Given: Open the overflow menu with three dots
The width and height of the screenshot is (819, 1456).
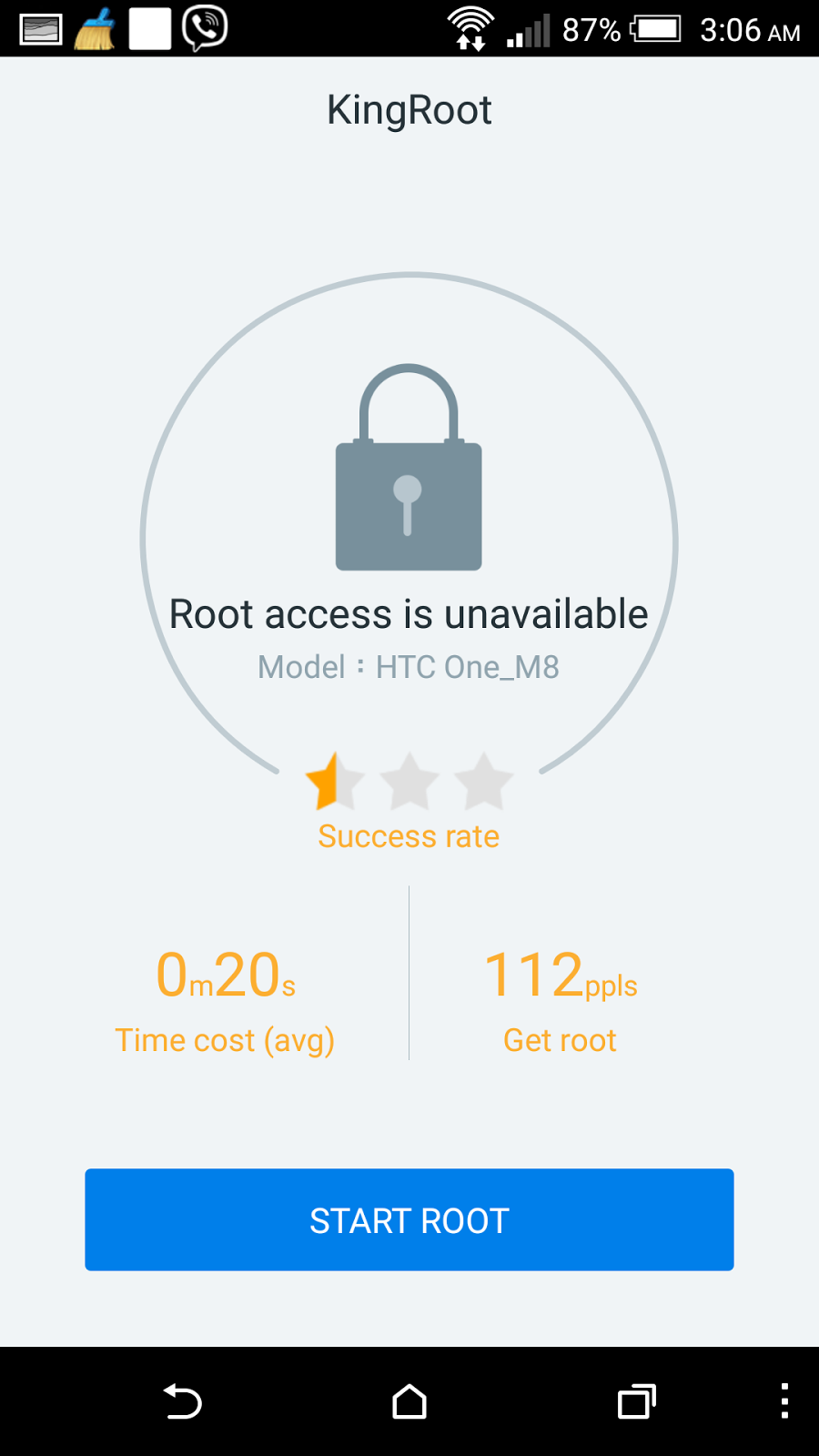Looking at the screenshot, I should (784, 1401).
